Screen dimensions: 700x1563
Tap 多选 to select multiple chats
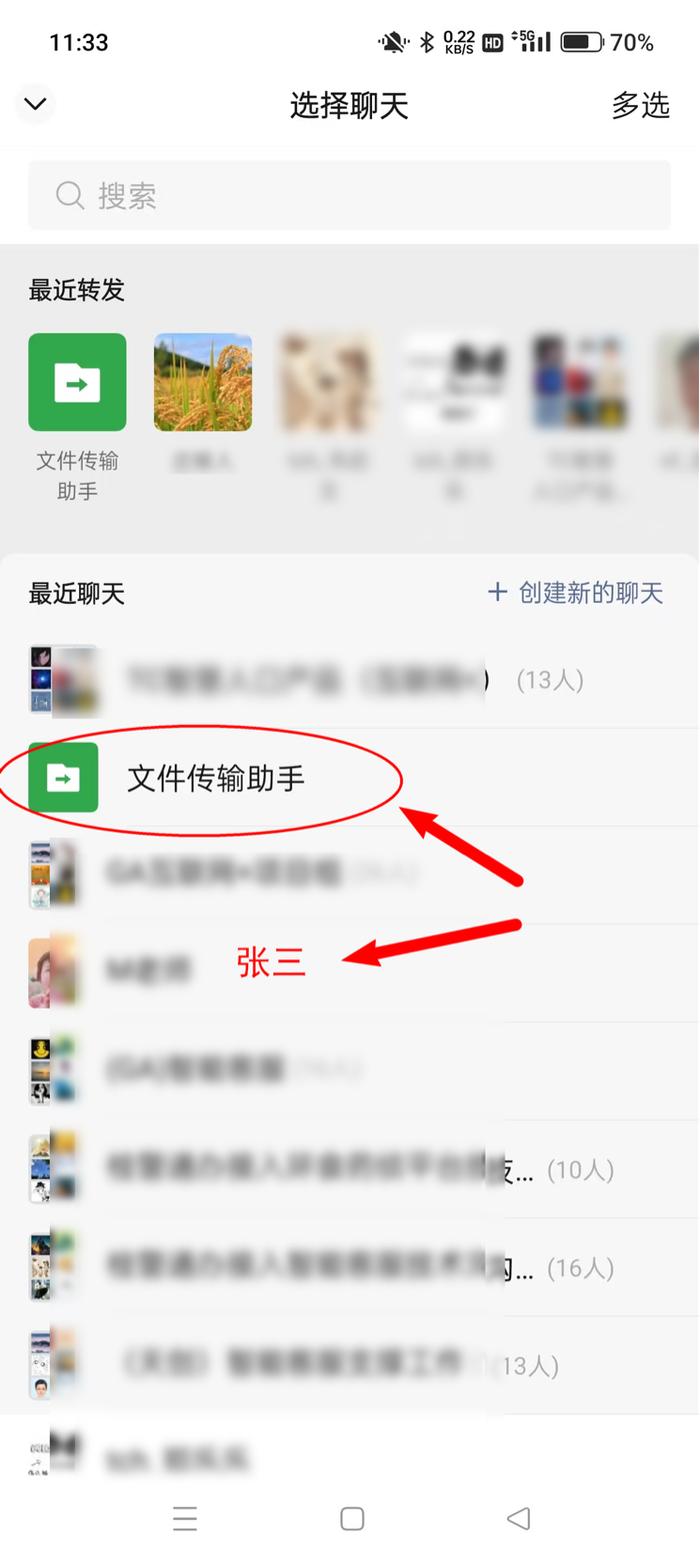point(640,105)
